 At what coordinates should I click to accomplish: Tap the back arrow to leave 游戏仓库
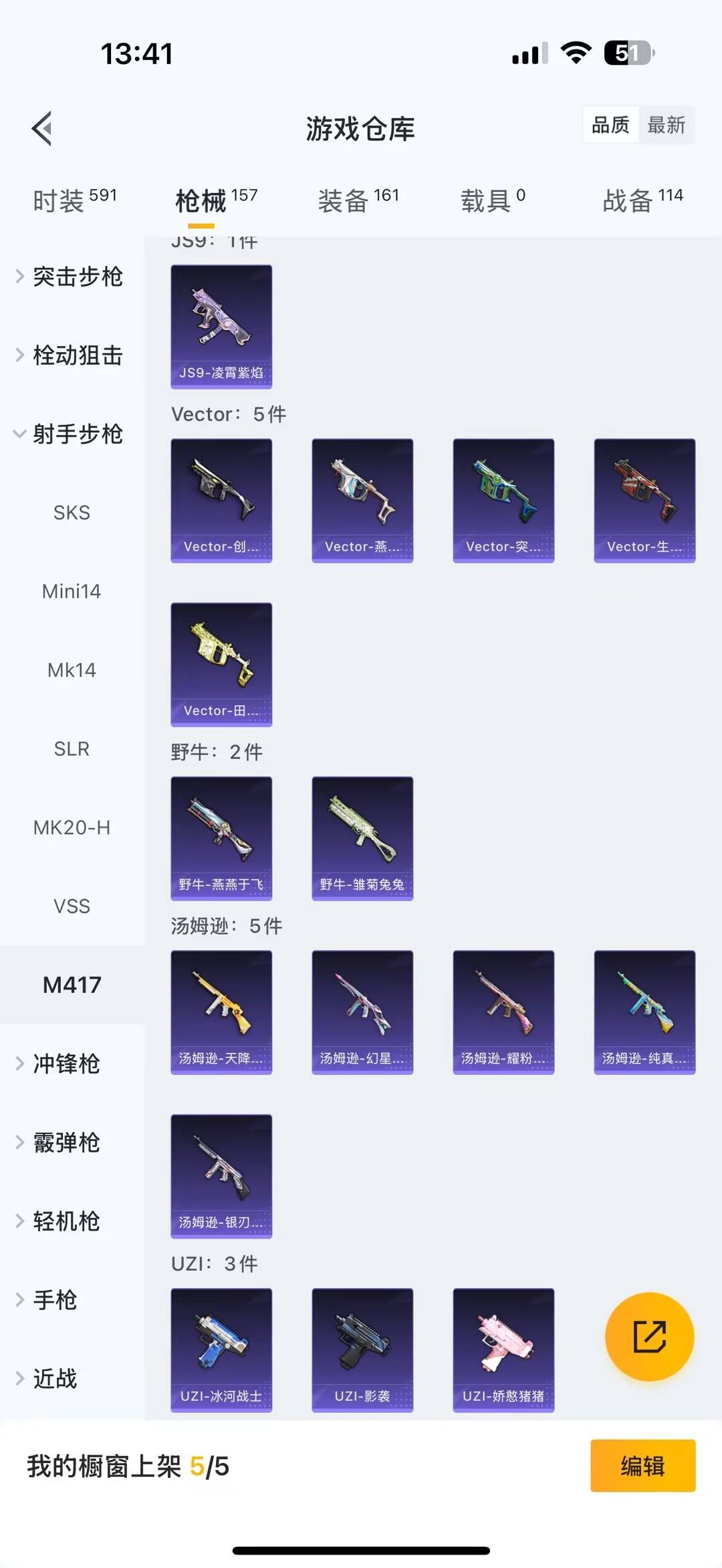(42, 128)
